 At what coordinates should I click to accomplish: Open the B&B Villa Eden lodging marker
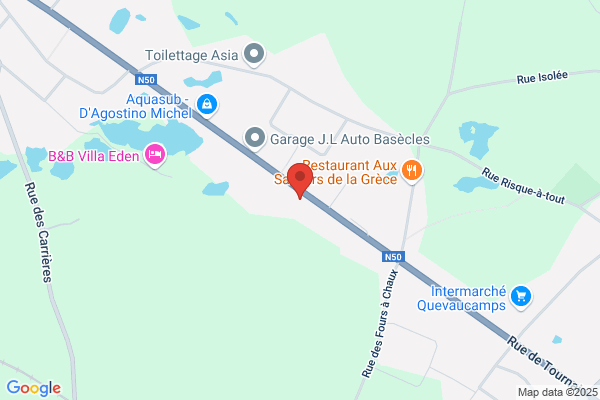coord(155,155)
